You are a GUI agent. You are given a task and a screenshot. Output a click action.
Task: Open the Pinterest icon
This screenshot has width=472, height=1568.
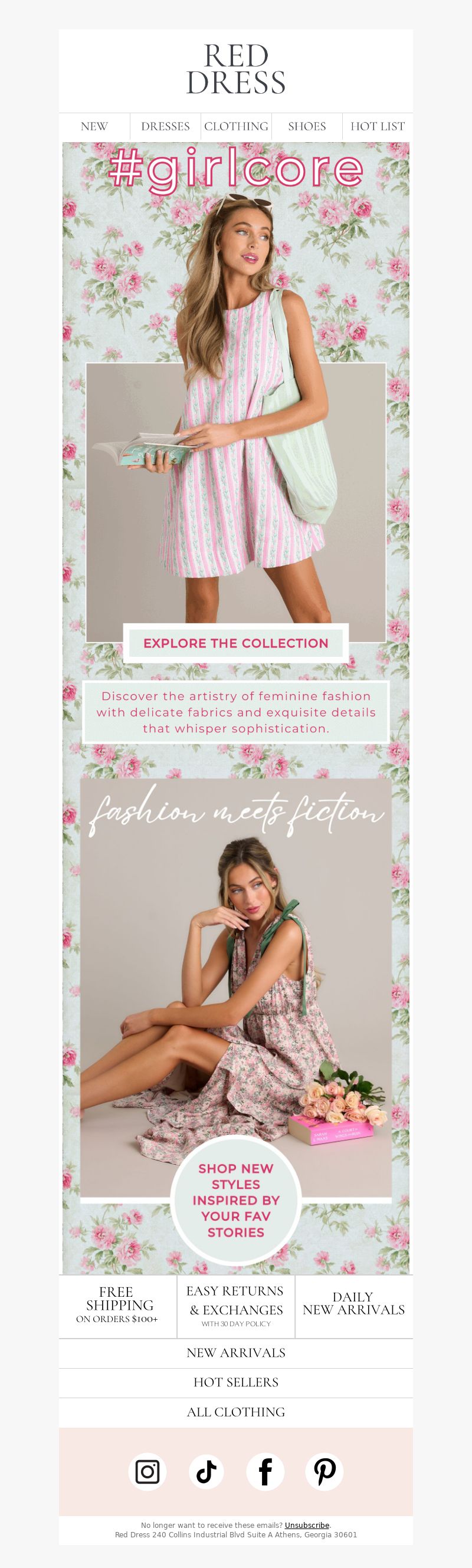[x=324, y=1472]
